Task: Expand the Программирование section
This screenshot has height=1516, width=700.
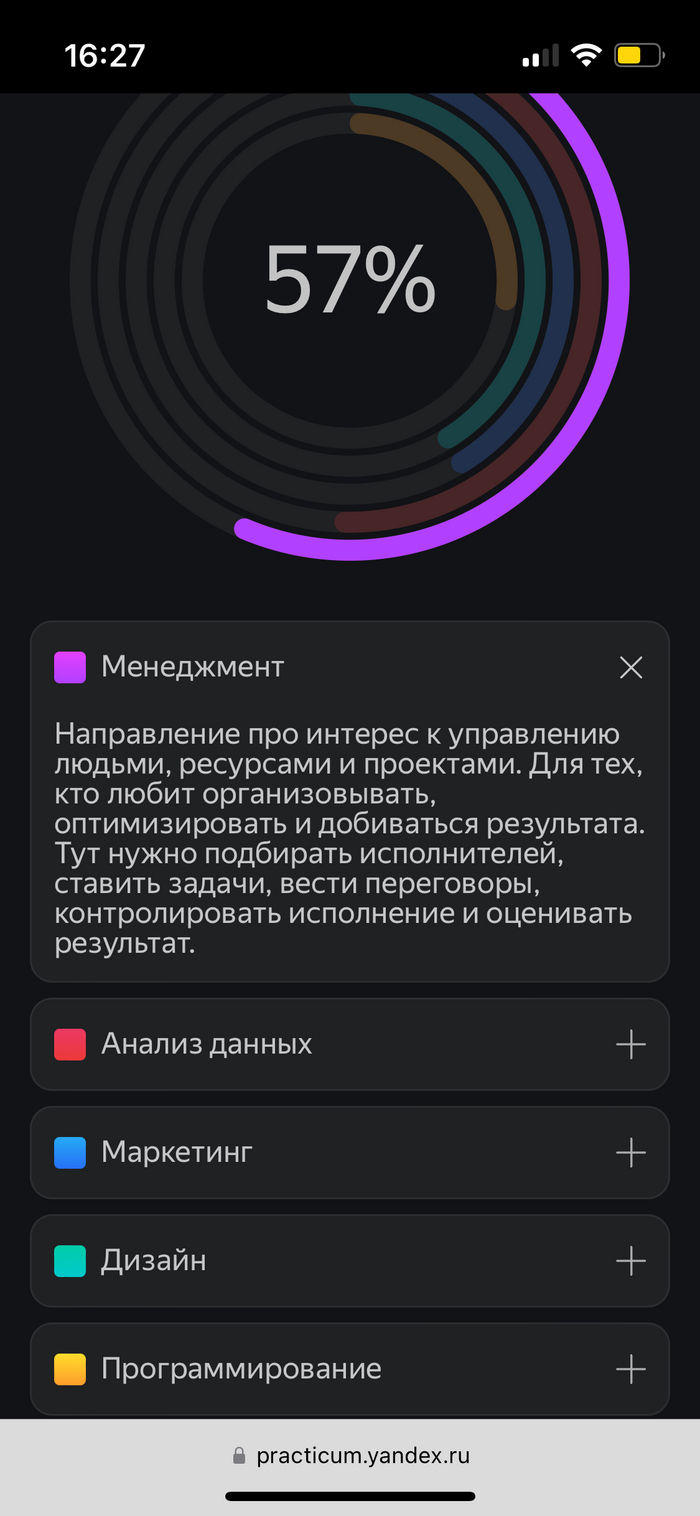Action: (x=630, y=1369)
